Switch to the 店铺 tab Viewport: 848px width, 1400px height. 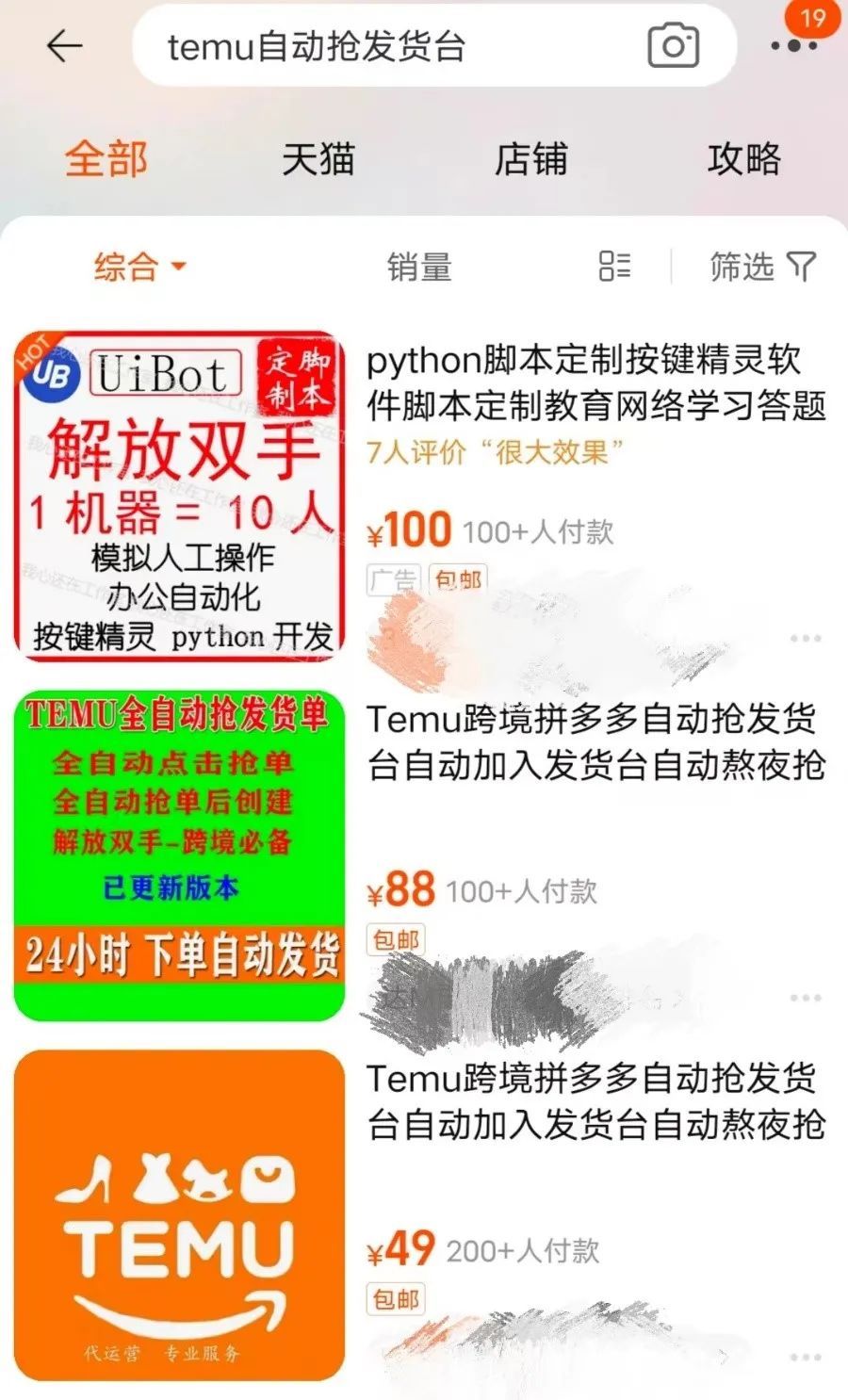coord(532,160)
